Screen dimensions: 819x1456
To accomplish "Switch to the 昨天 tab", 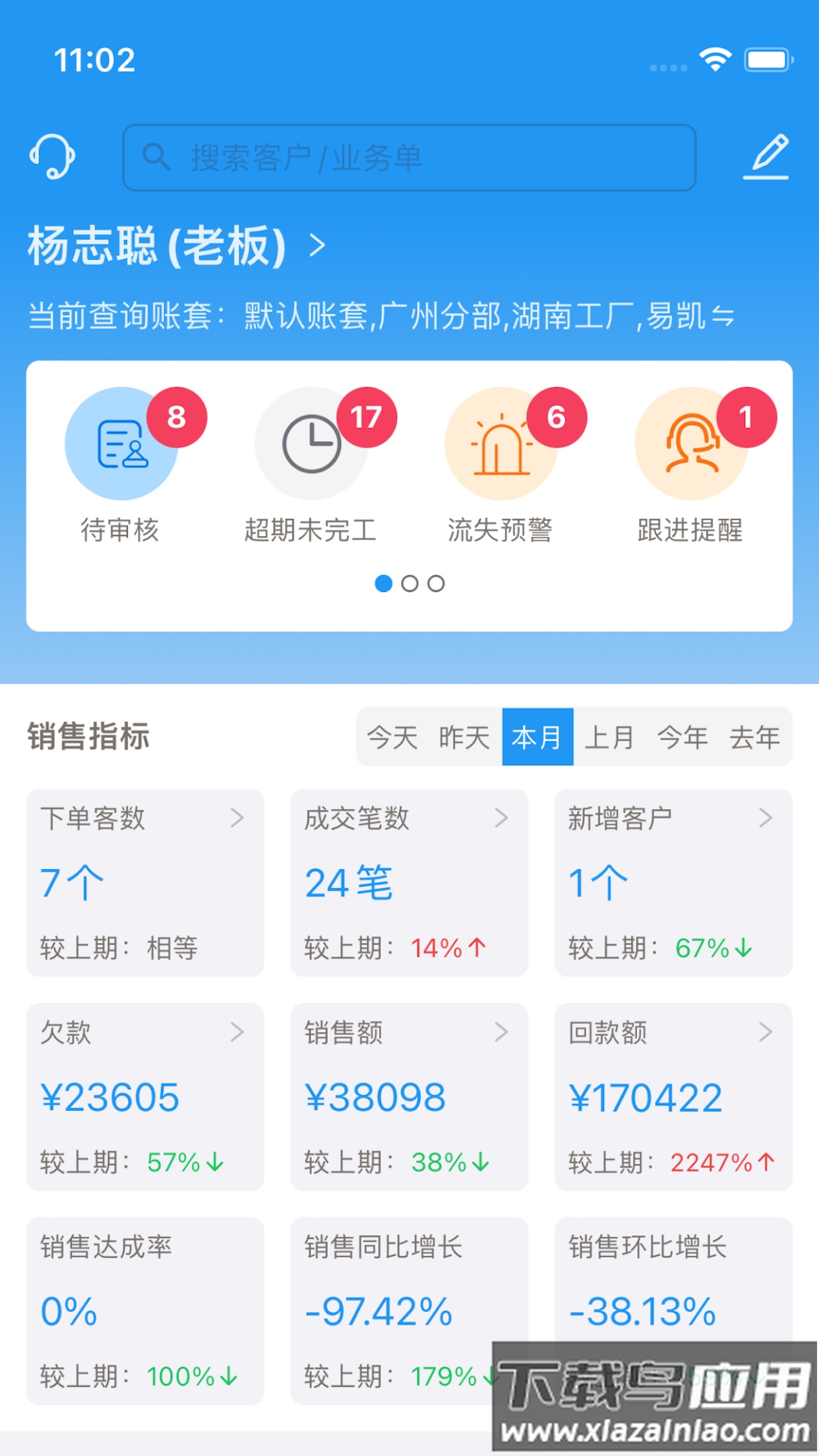I will (464, 738).
